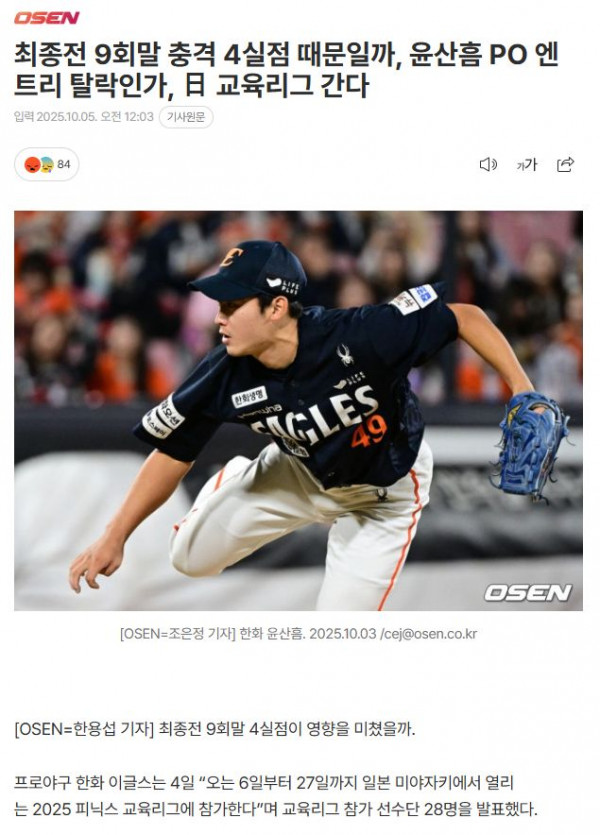Image resolution: width=600 pixels, height=835 pixels.
Task: Open the 기사원문 original article link
Action: coord(186,117)
